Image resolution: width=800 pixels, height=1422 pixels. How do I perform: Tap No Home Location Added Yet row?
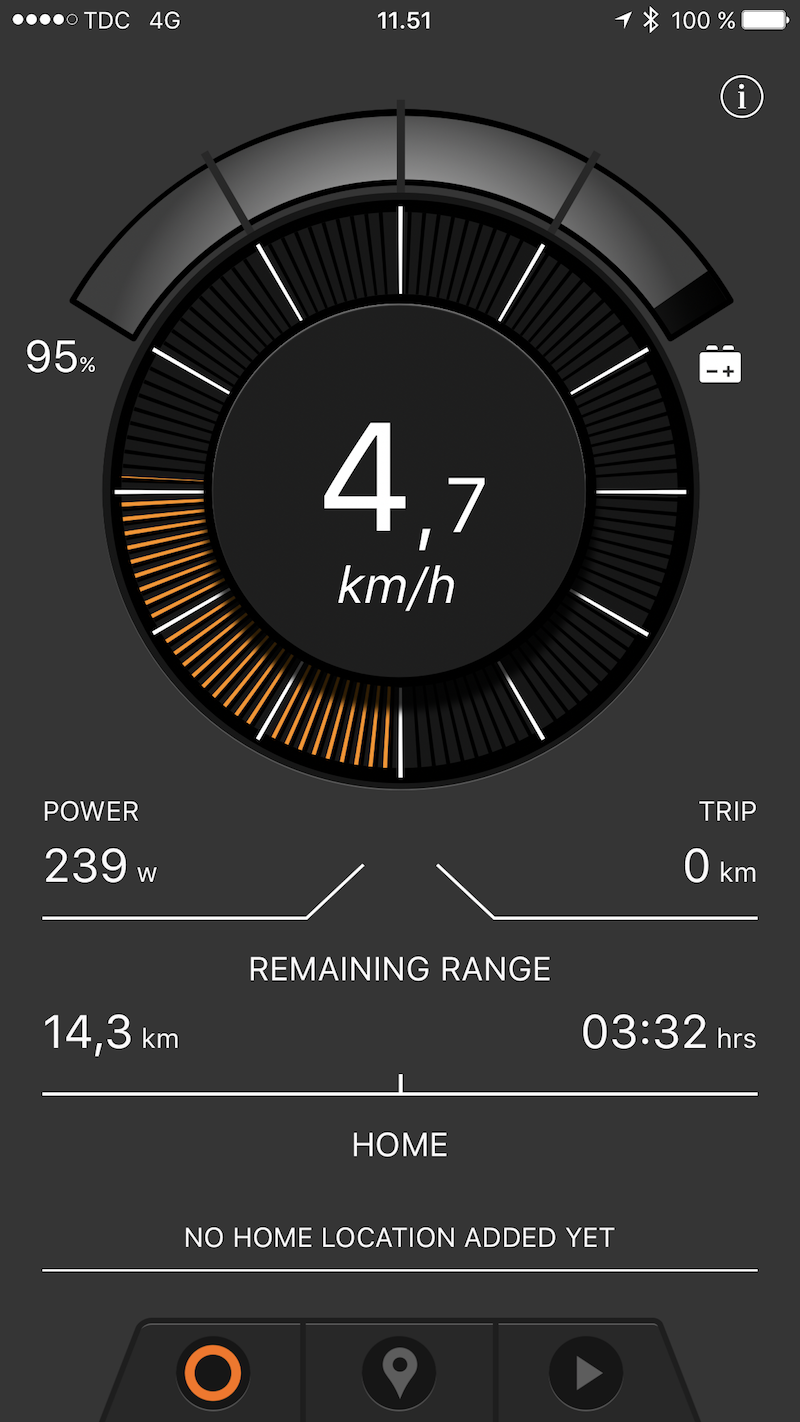pos(400,1238)
